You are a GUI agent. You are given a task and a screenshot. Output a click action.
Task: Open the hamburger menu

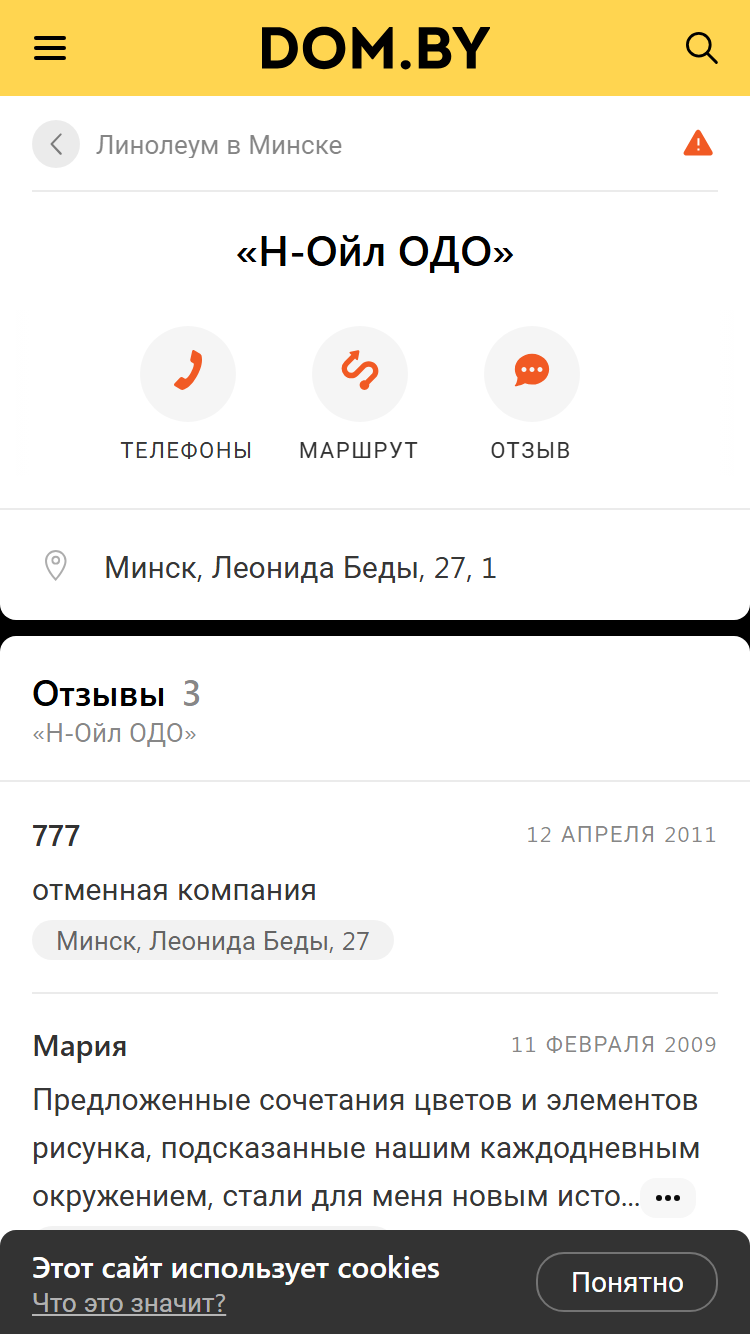point(50,48)
